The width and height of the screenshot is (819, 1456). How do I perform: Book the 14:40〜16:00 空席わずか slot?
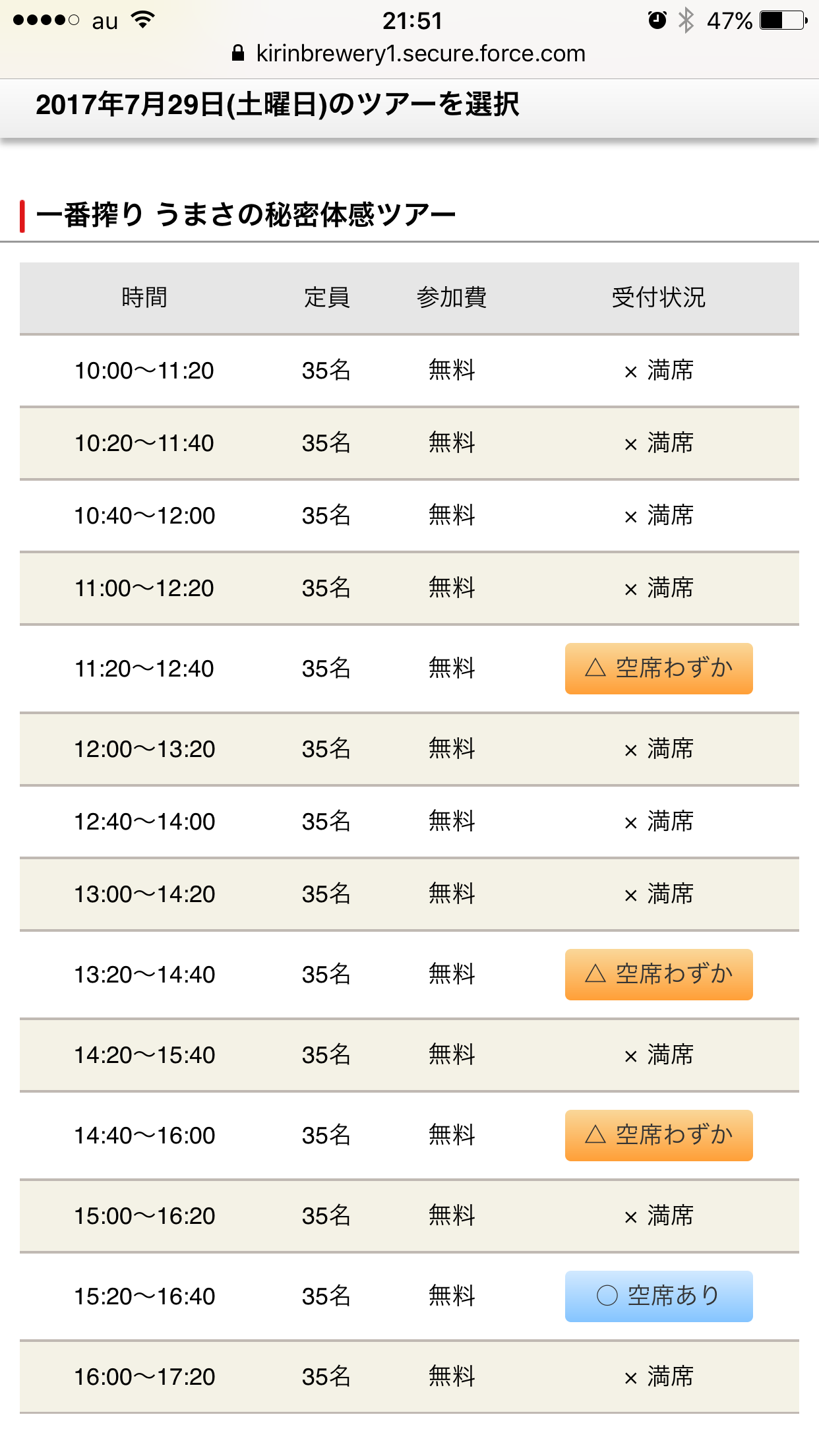click(659, 1136)
